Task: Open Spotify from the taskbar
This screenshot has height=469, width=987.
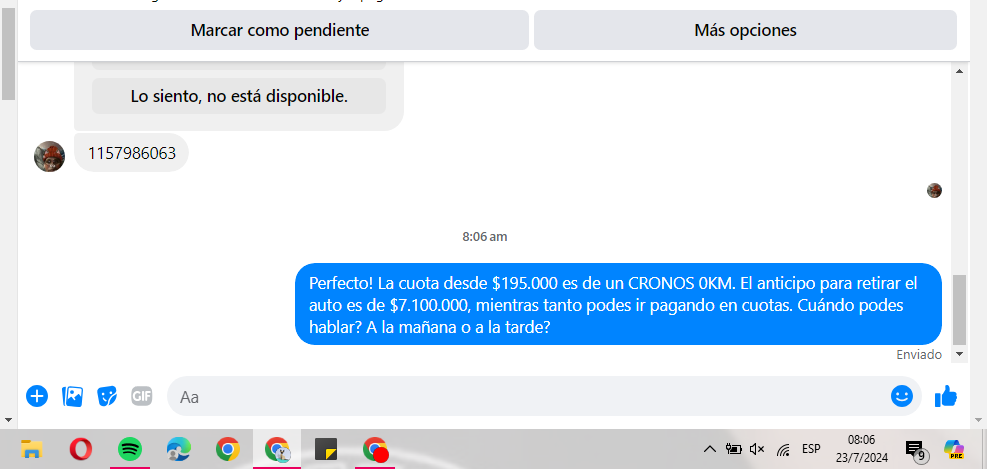Action: coord(130,450)
